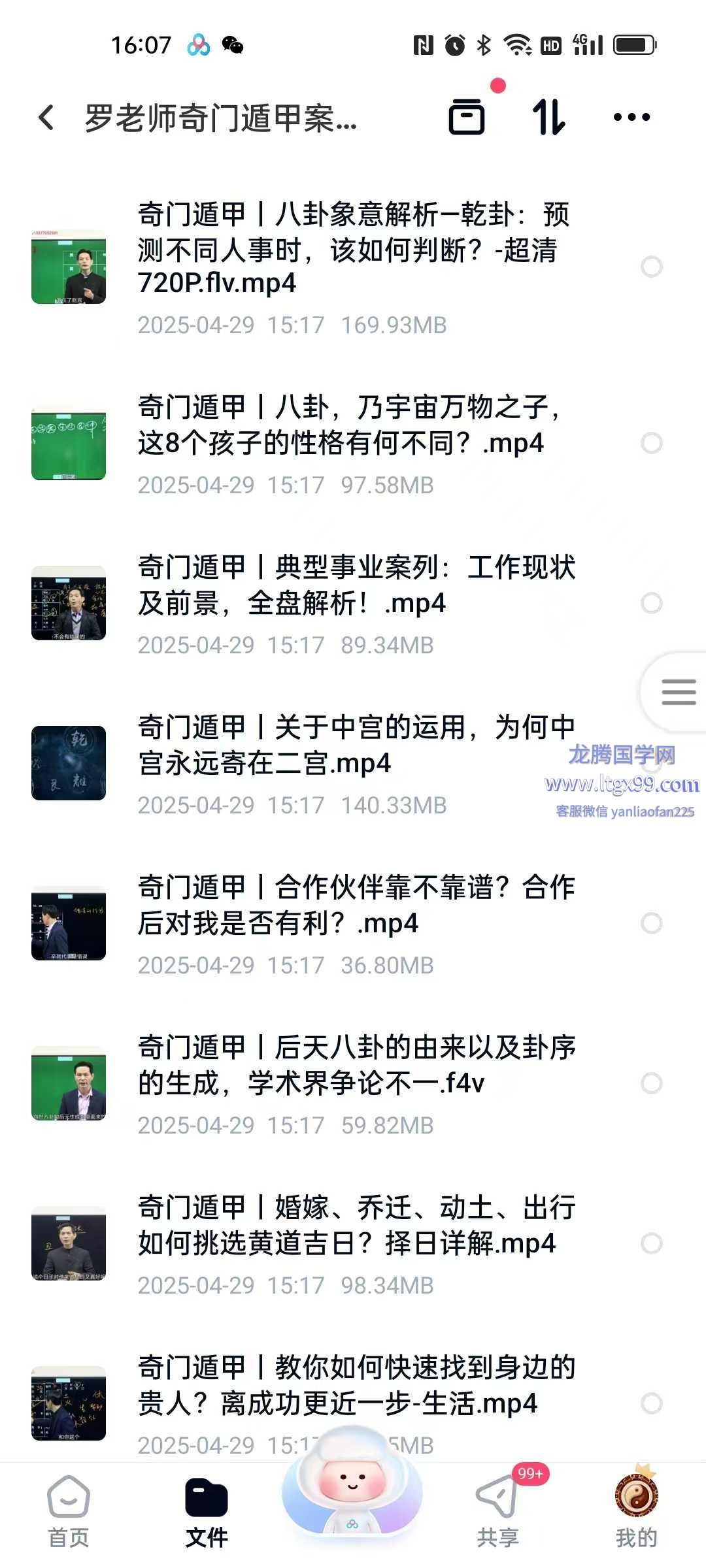Tick the circle for 婚嫁、乔迁、动土 video
The image size is (706, 1568).
tap(652, 1243)
